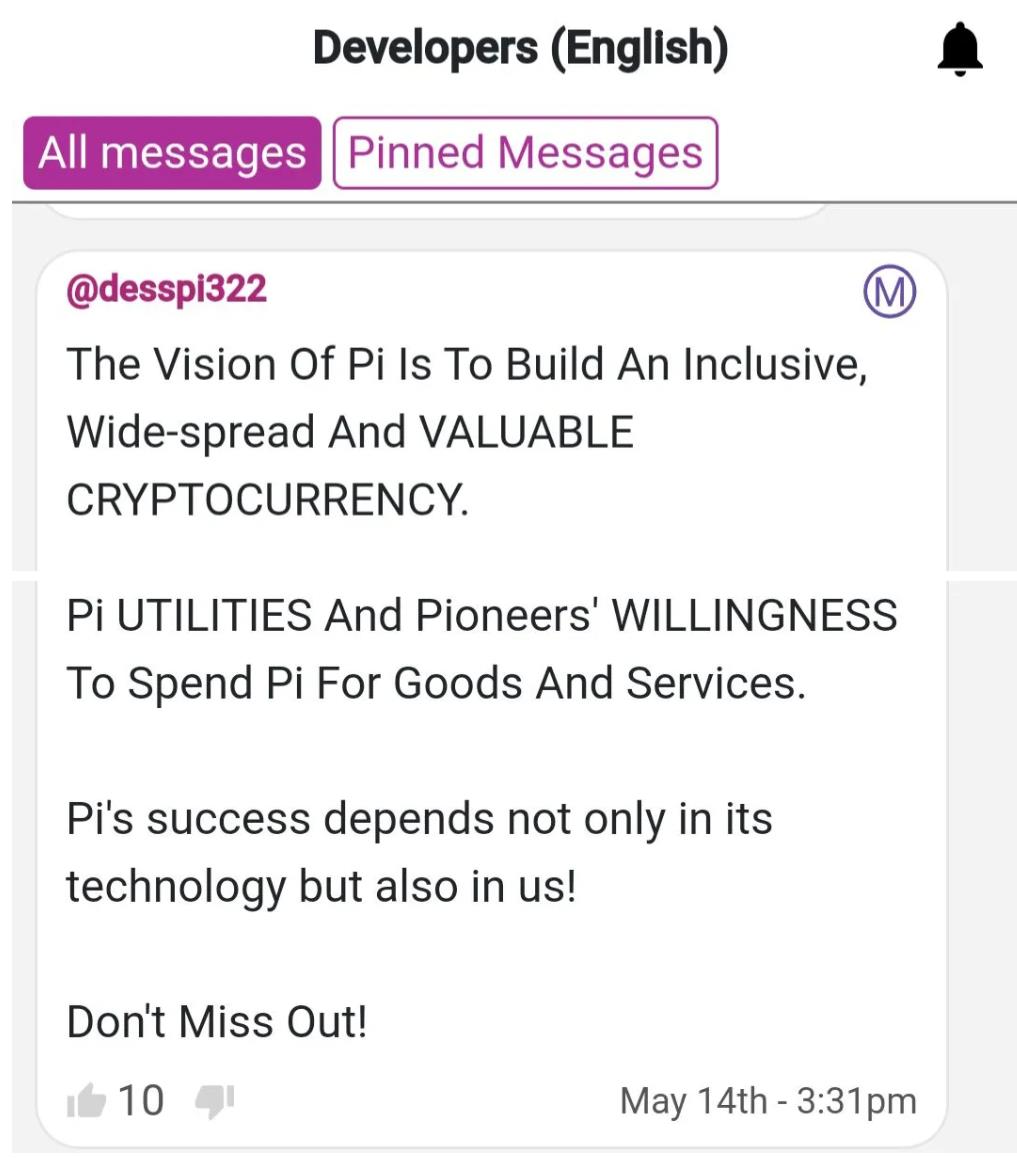Tap the moderator M badge
The image size is (1017, 1158).
[x=888, y=293]
